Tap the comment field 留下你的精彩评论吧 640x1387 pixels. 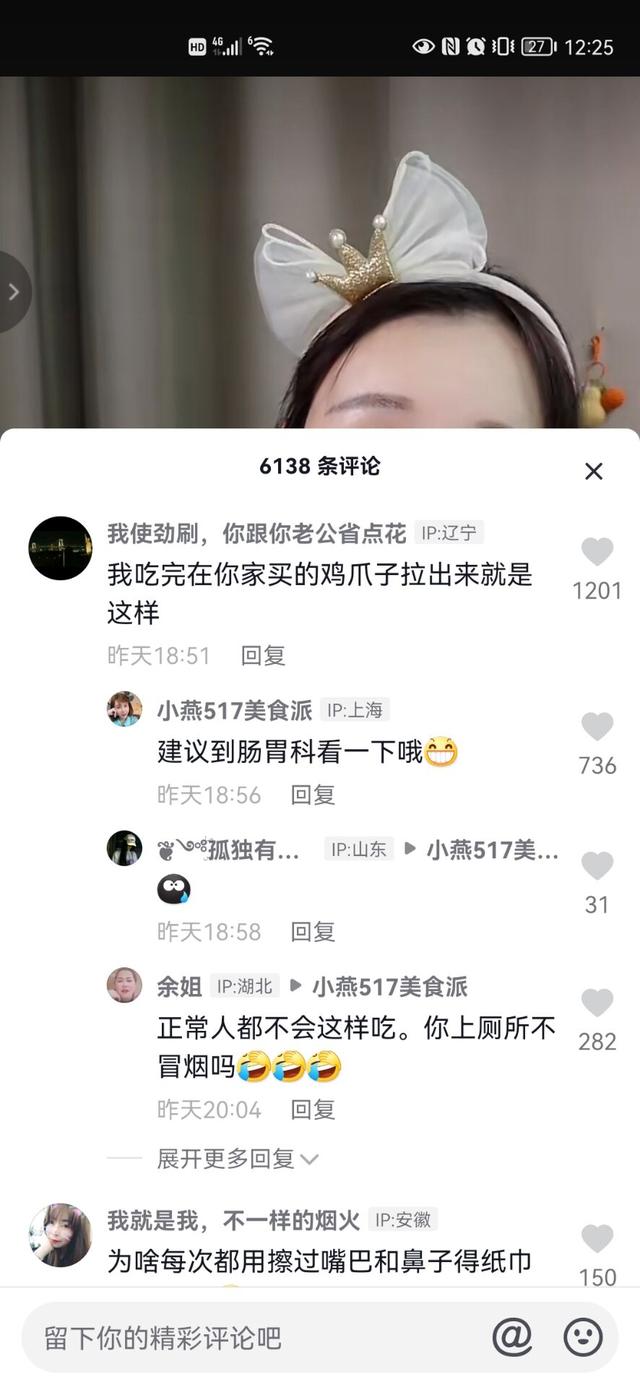tap(250, 1337)
